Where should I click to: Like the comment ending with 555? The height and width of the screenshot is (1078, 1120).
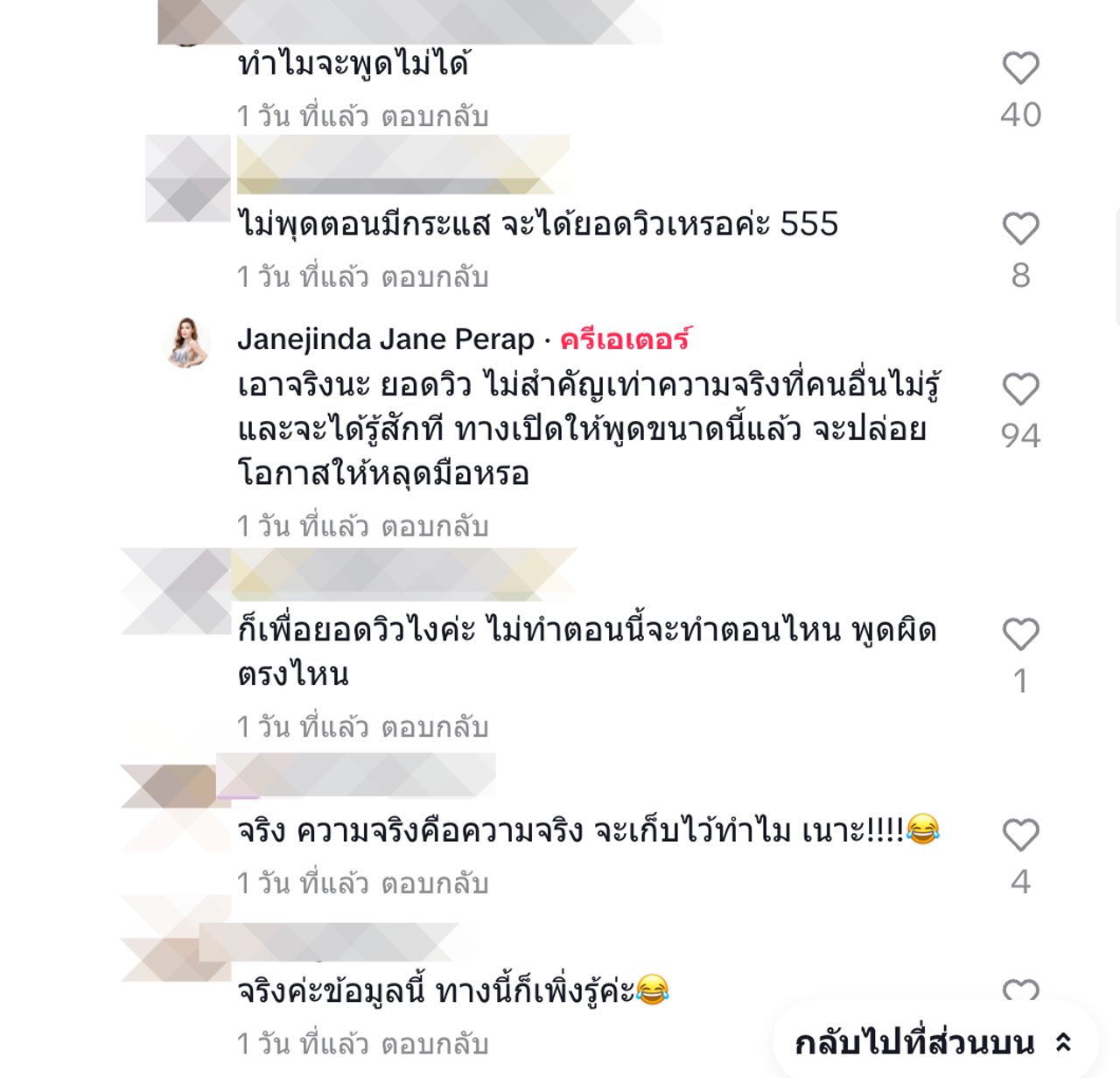[1020, 229]
